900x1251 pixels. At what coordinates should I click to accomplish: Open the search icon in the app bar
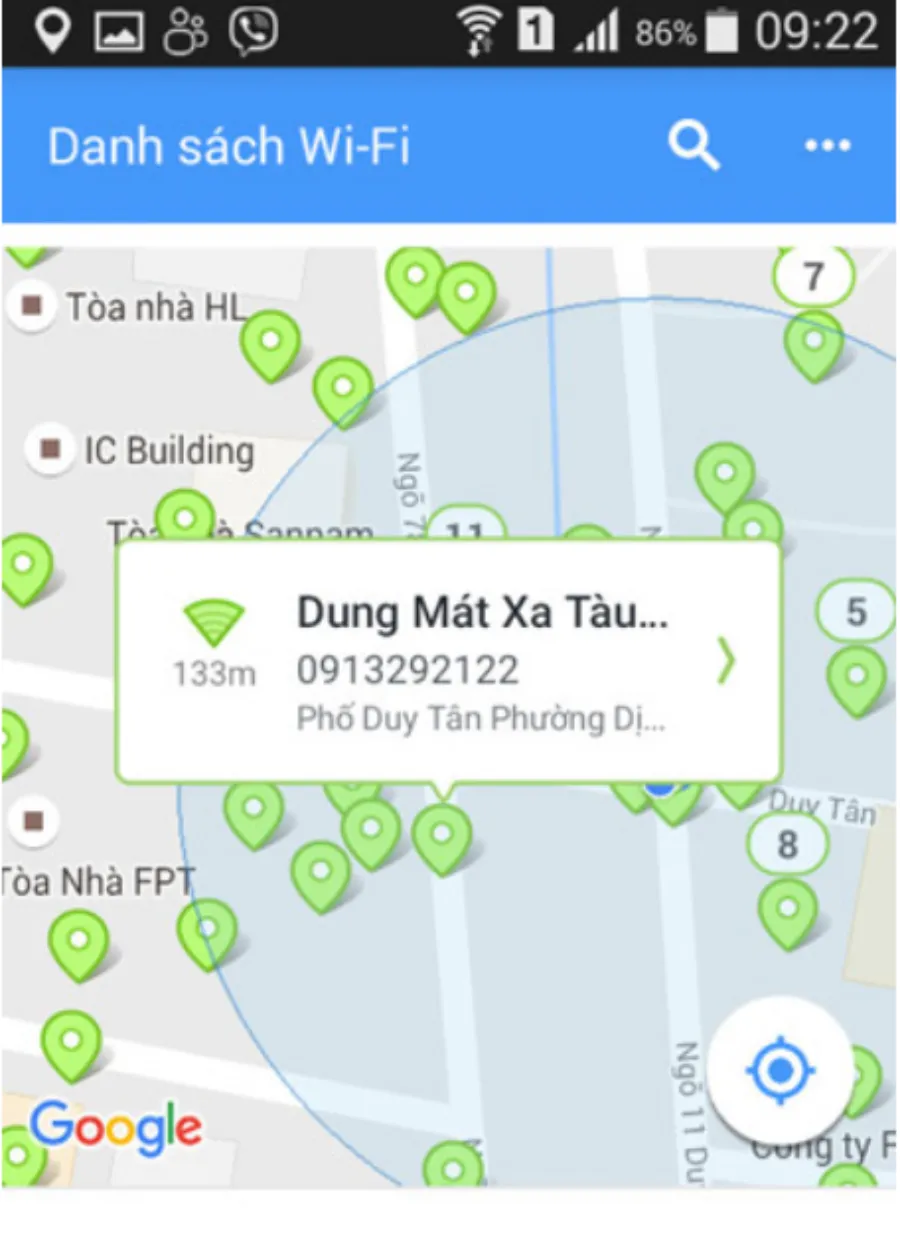pos(694,145)
